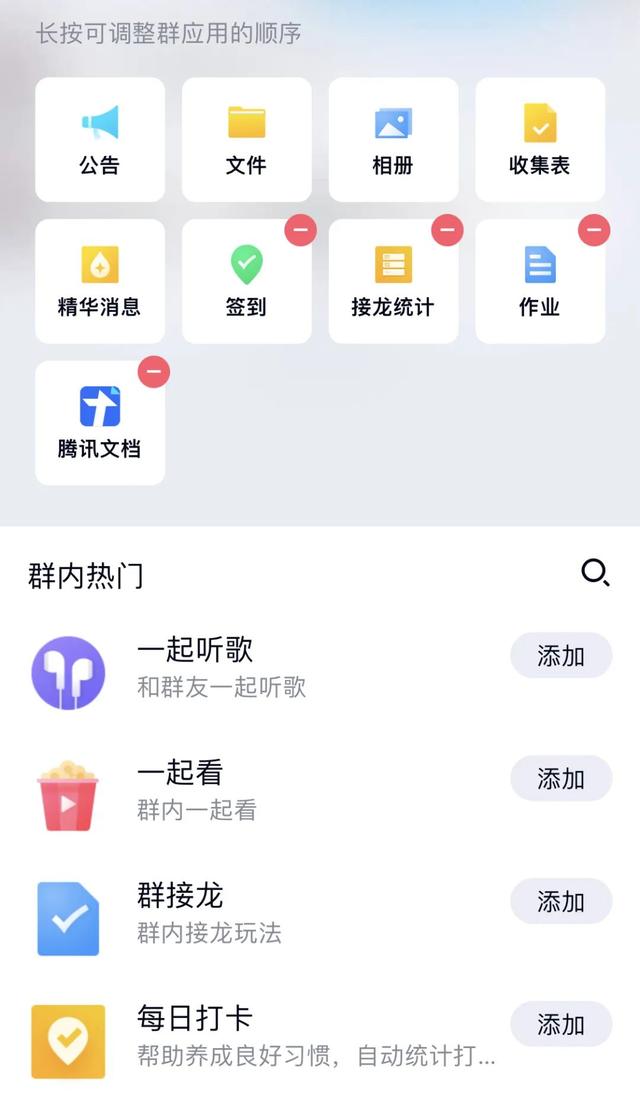Remove 接龙统计 with its red minus badge
Viewport: 640px width, 1105px height.
point(447,231)
